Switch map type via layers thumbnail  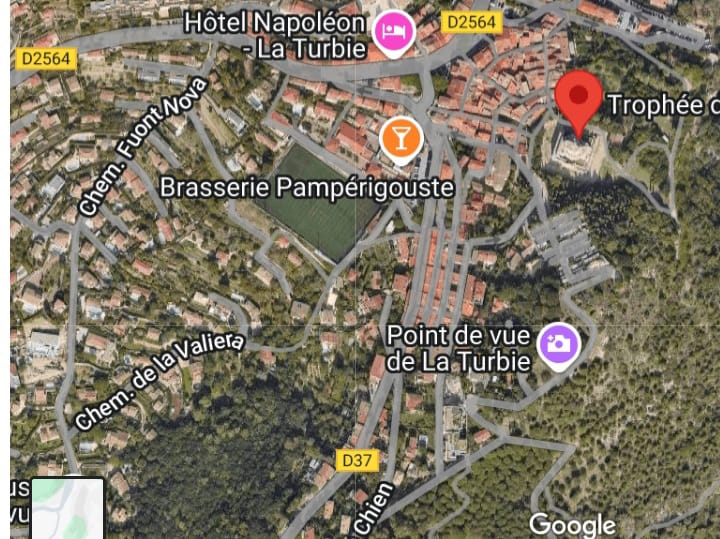point(67,509)
